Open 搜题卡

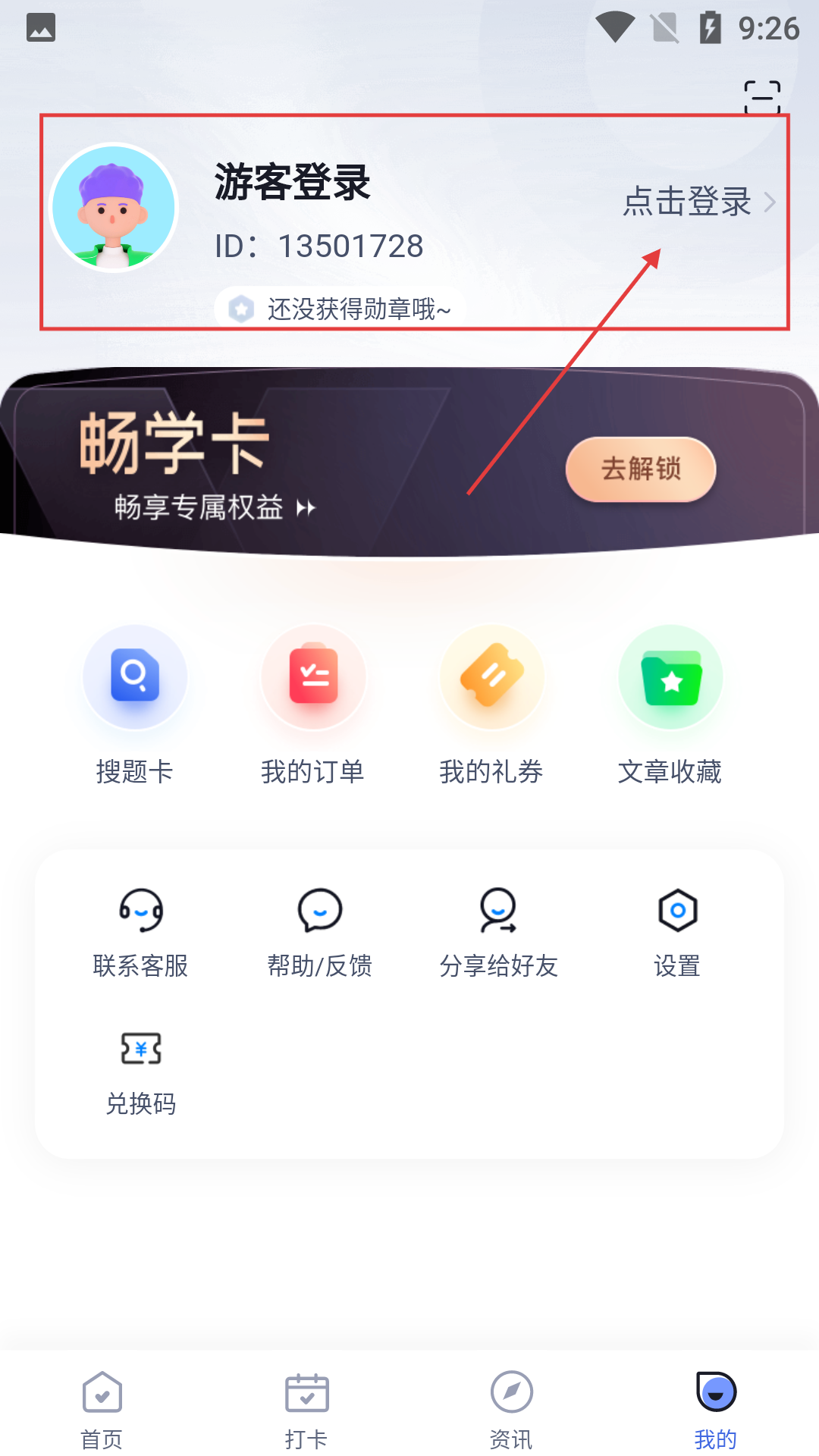point(135,705)
